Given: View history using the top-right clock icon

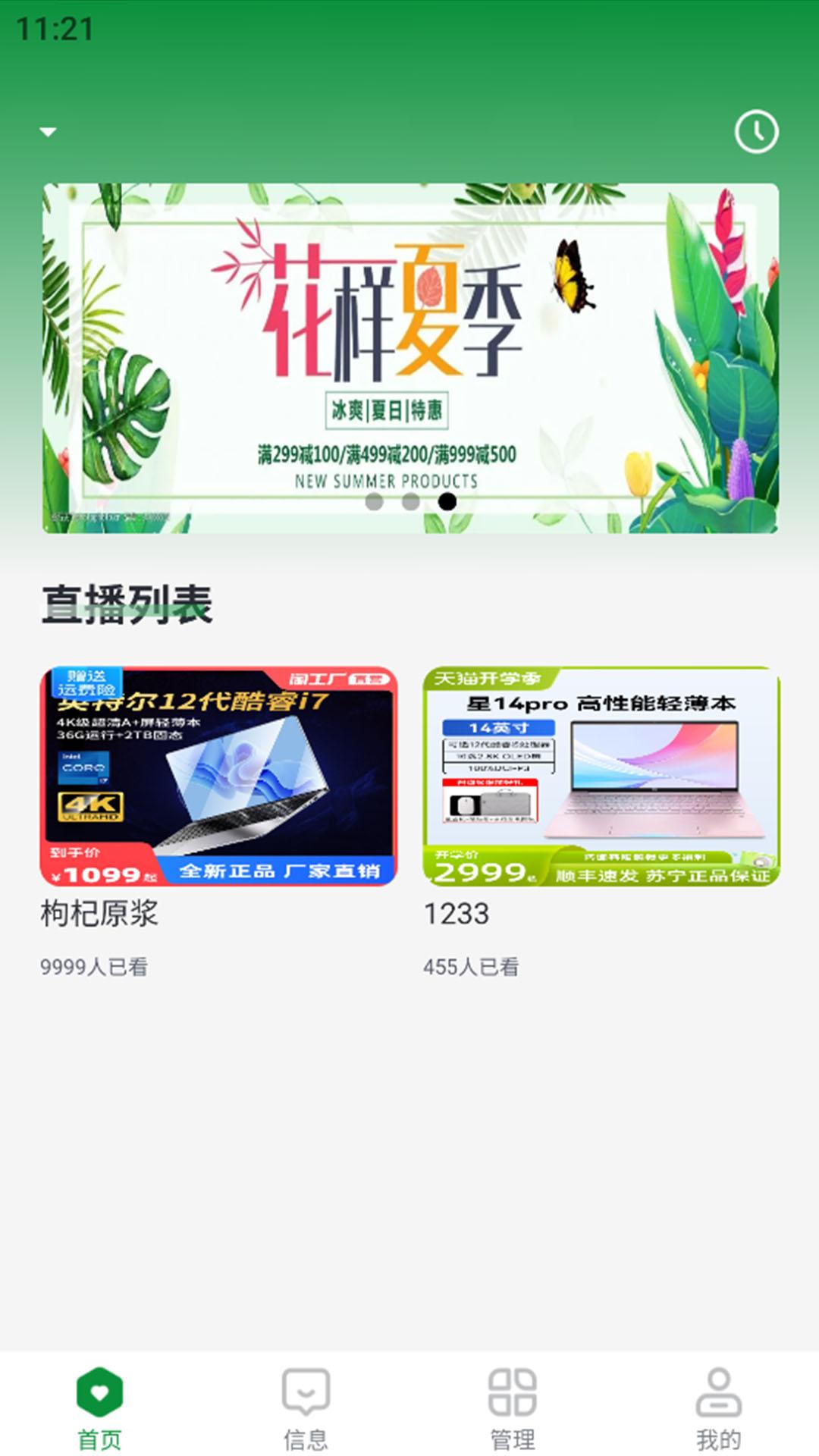Looking at the screenshot, I should pos(757,131).
